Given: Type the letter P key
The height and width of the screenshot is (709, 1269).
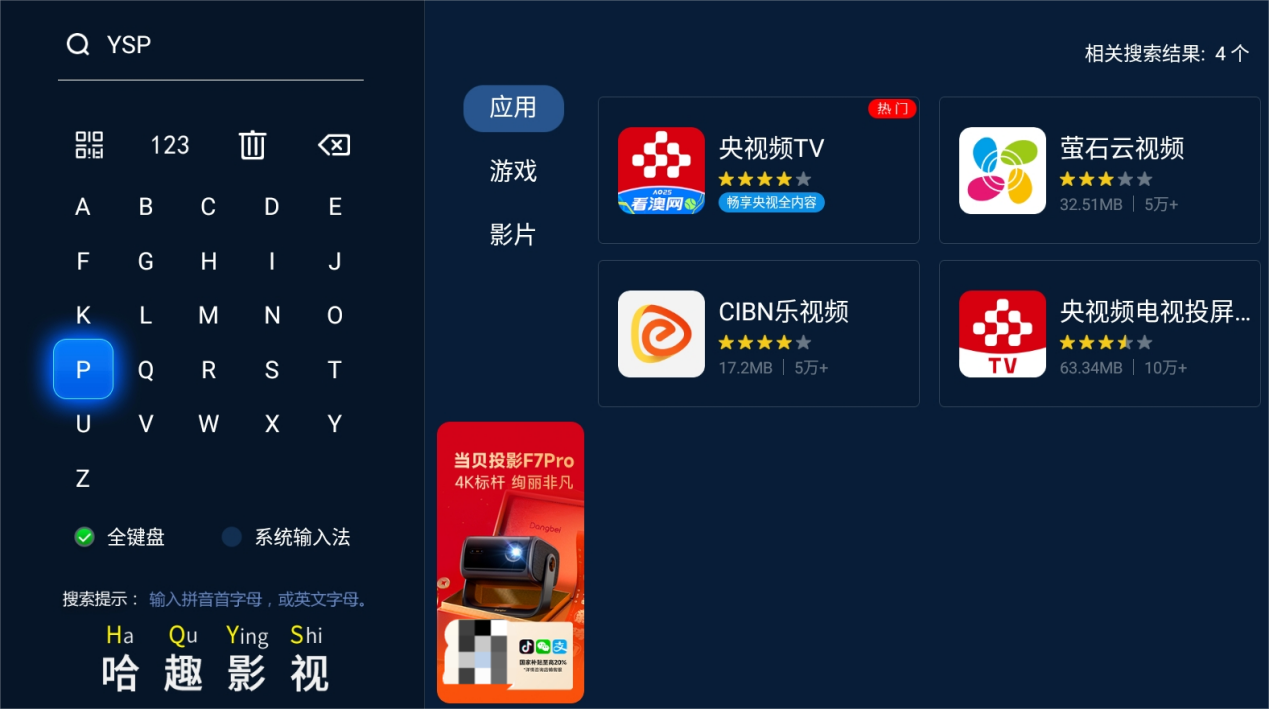Looking at the screenshot, I should [83, 369].
